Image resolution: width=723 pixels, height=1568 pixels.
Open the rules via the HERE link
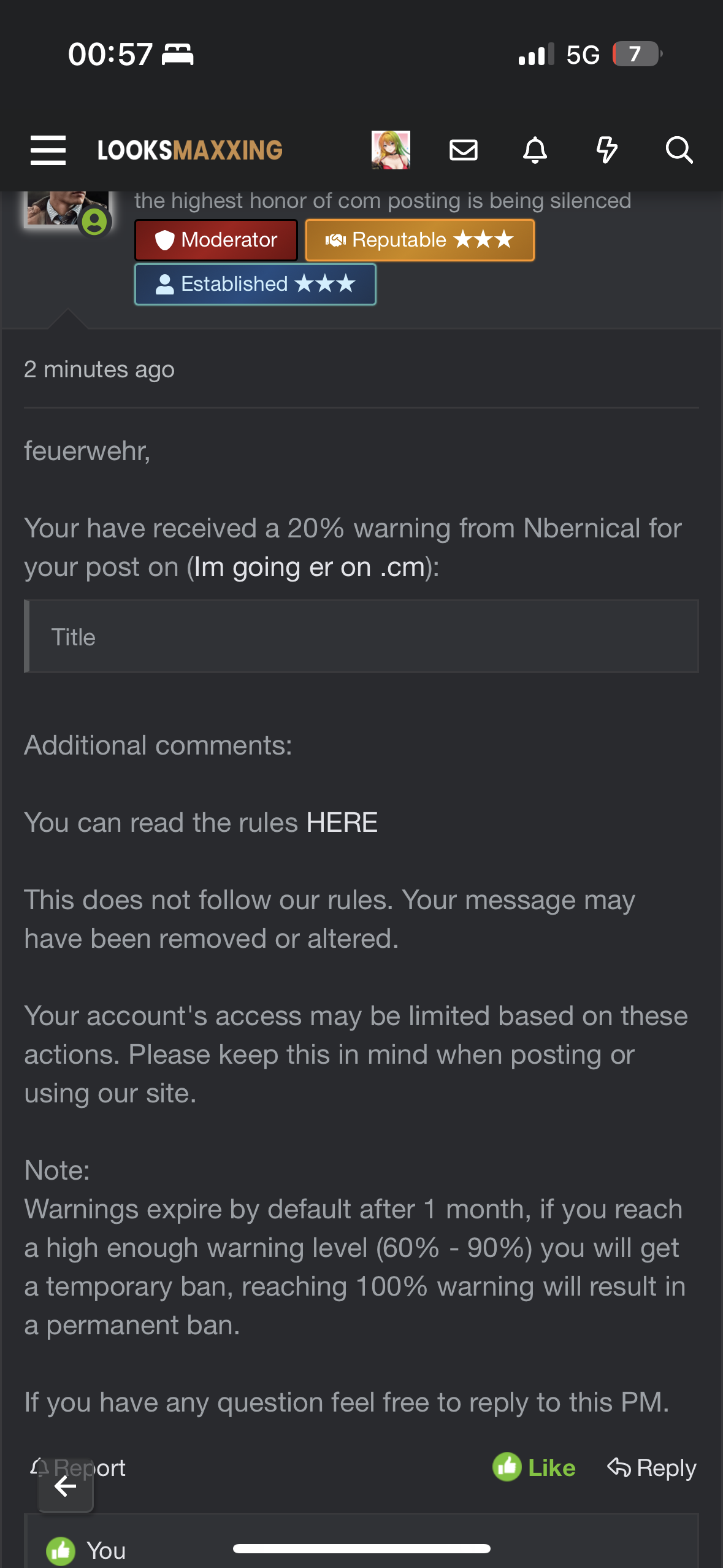pyautogui.click(x=342, y=823)
